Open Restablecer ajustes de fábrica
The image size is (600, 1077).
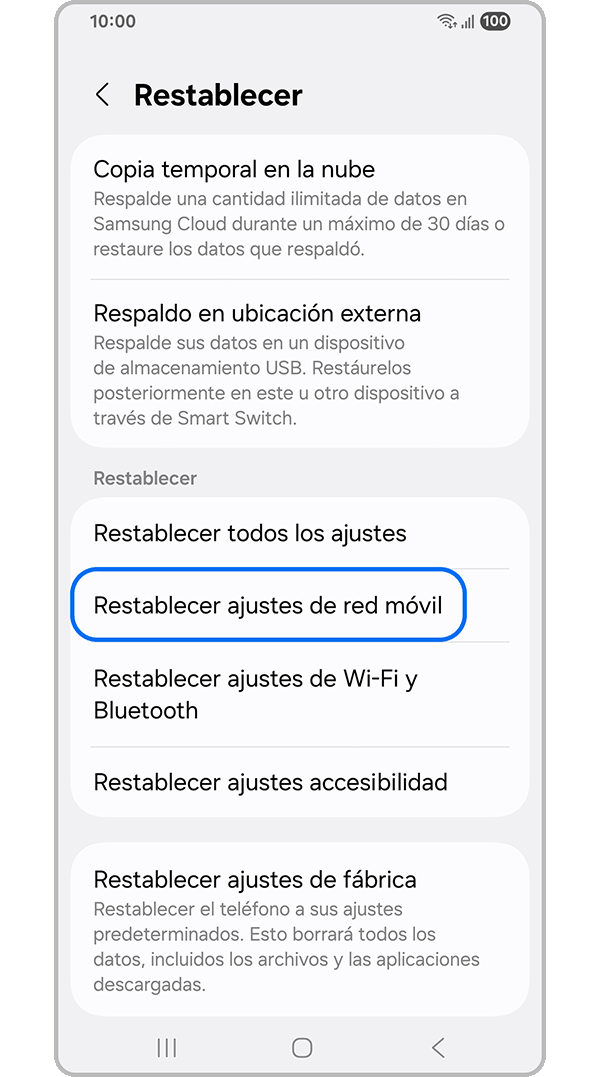click(299, 930)
